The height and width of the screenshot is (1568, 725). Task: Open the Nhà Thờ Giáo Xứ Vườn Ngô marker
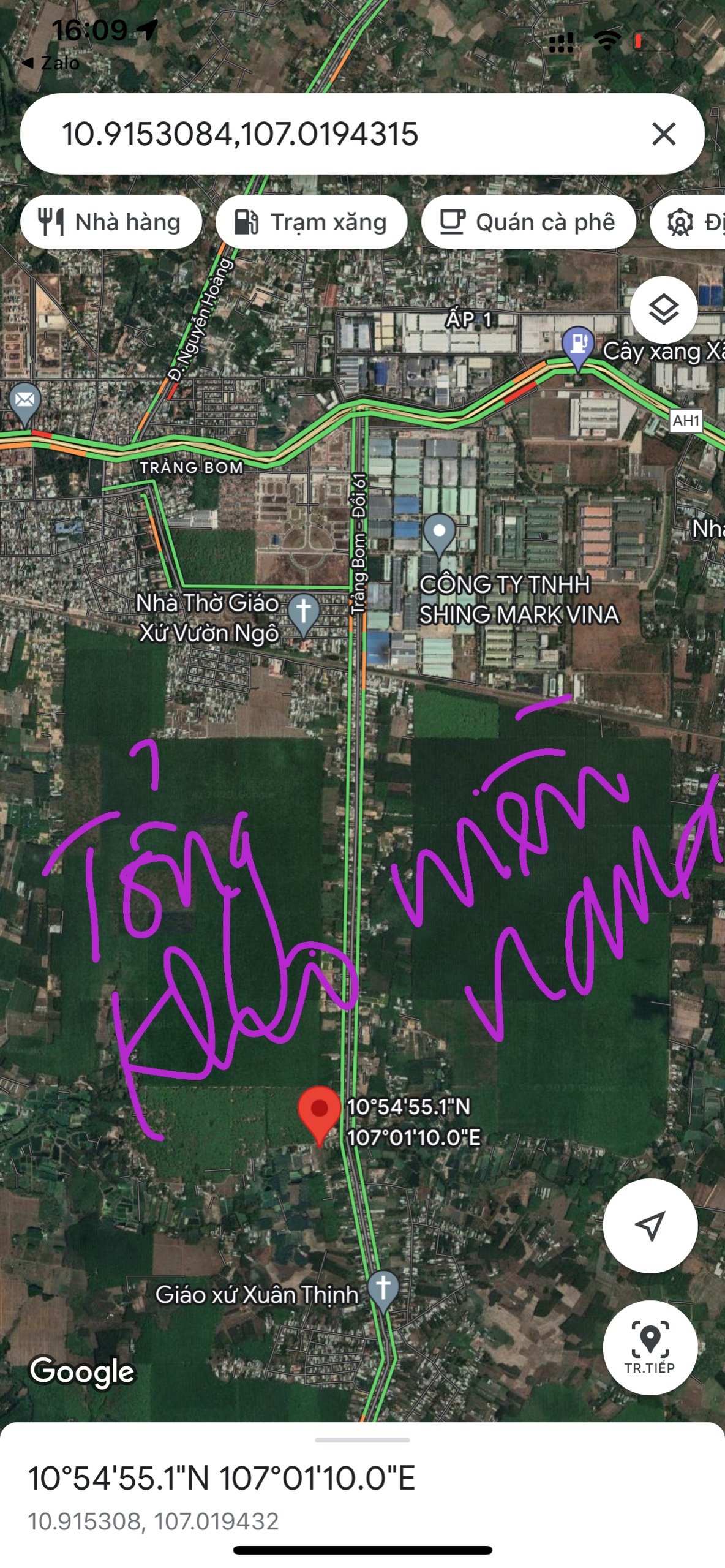click(304, 612)
